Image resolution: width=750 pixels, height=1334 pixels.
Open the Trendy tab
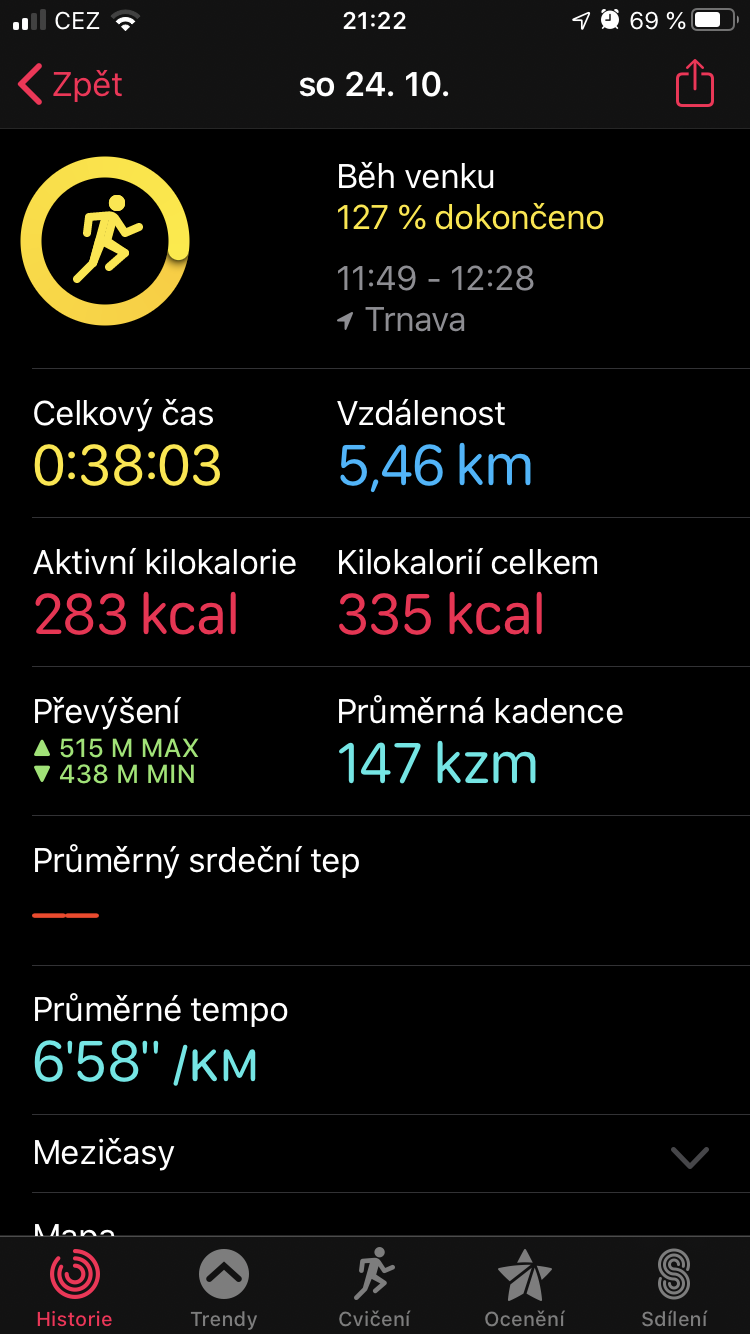click(x=224, y=1288)
